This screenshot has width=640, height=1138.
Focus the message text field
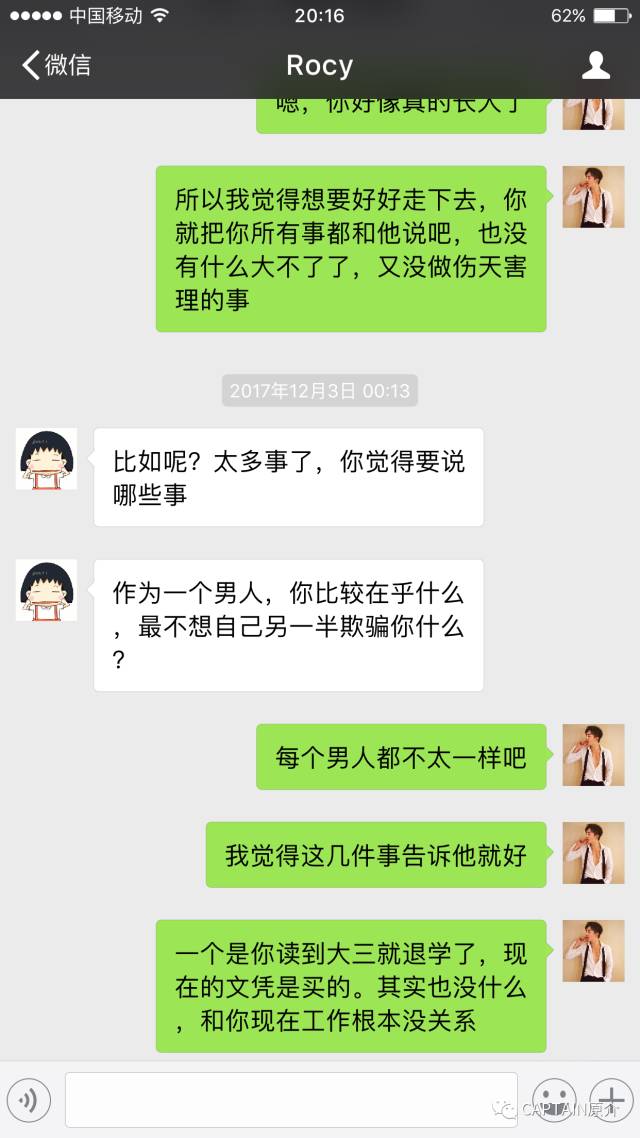[x=291, y=1100]
